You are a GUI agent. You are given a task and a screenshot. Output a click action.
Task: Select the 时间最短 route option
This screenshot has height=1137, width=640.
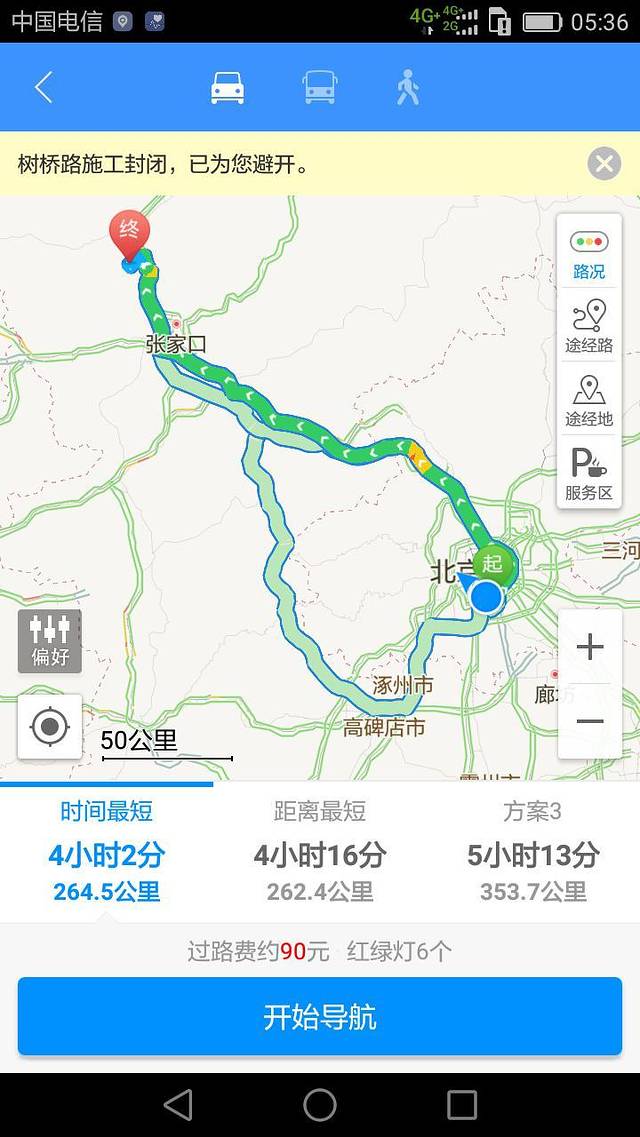(107, 851)
